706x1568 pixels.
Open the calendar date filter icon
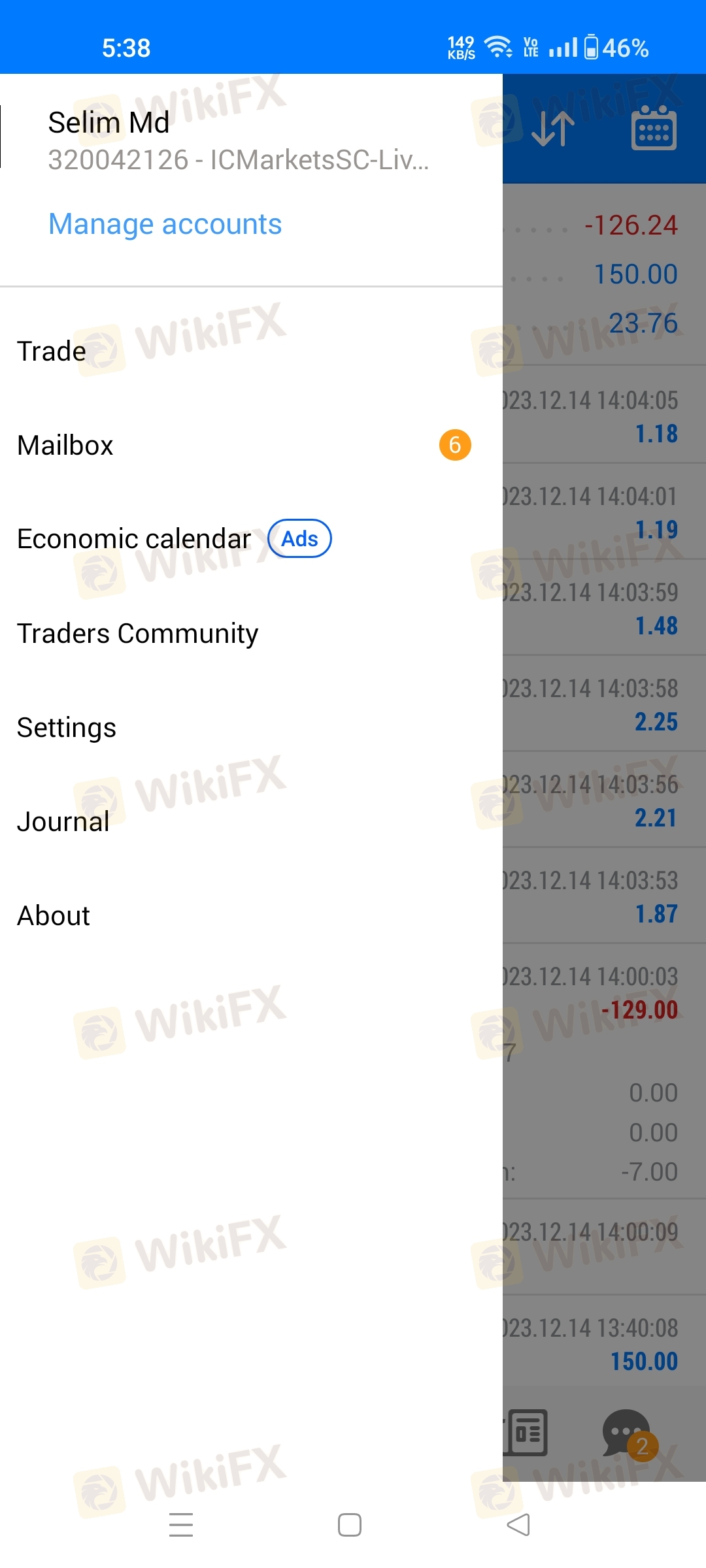[654, 128]
